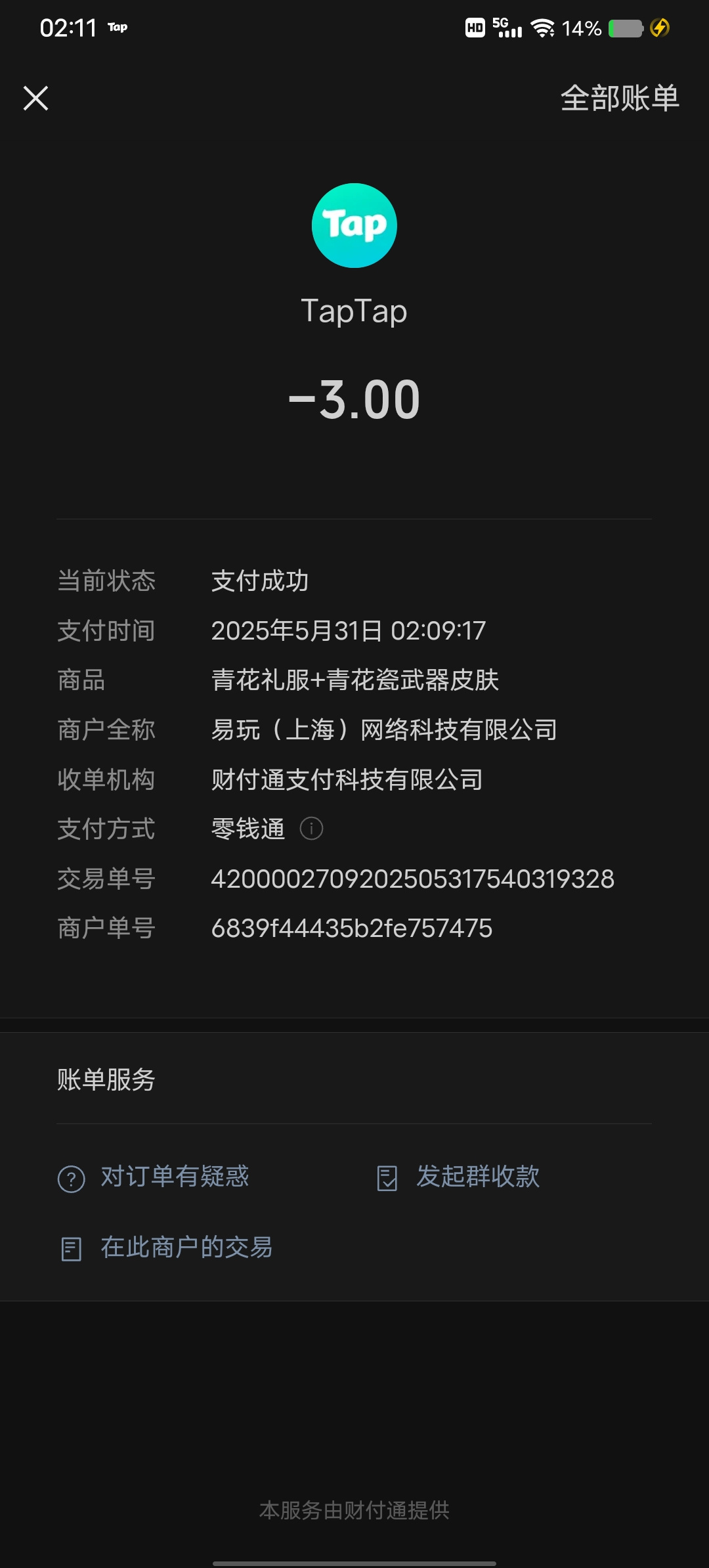Open 全部账单 all bills

coord(620,98)
